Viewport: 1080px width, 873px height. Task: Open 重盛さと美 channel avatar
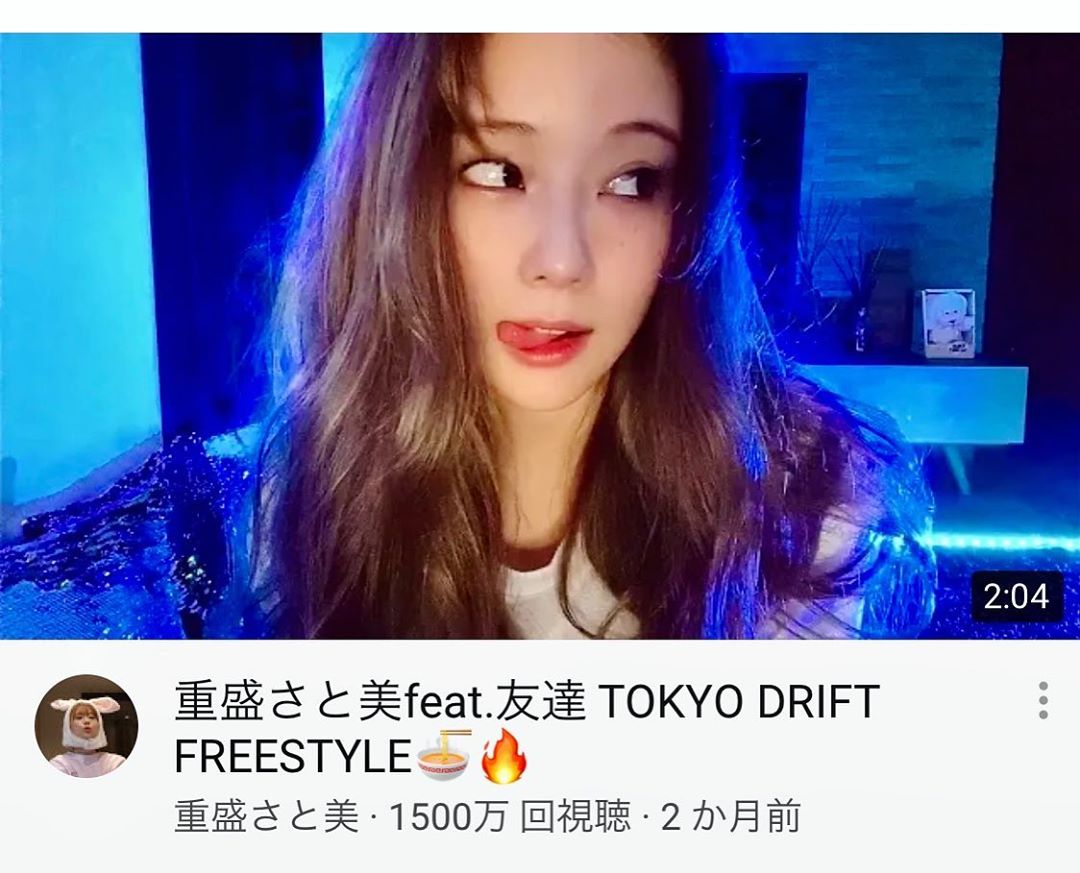coord(87,726)
